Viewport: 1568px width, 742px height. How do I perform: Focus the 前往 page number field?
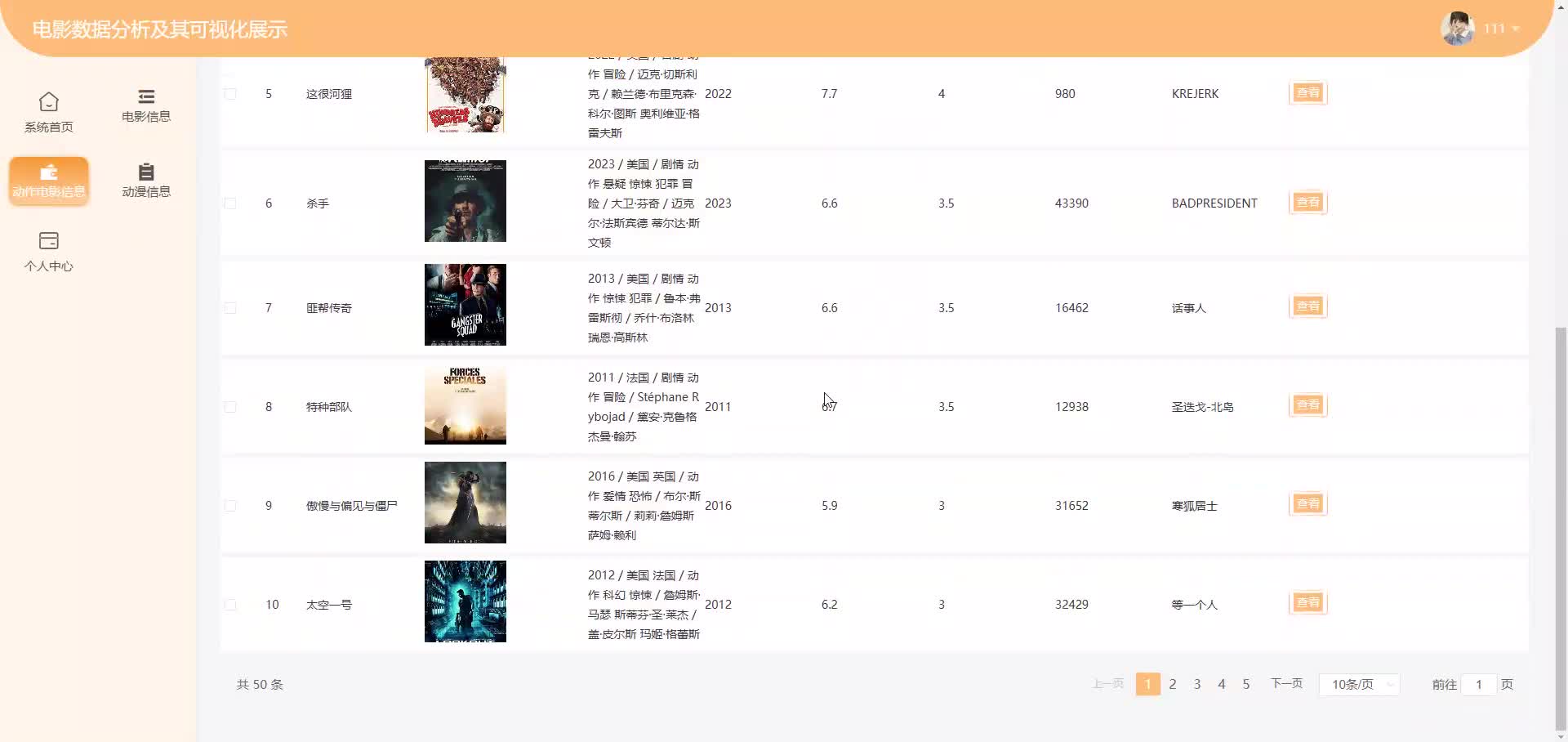(x=1478, y=684)
